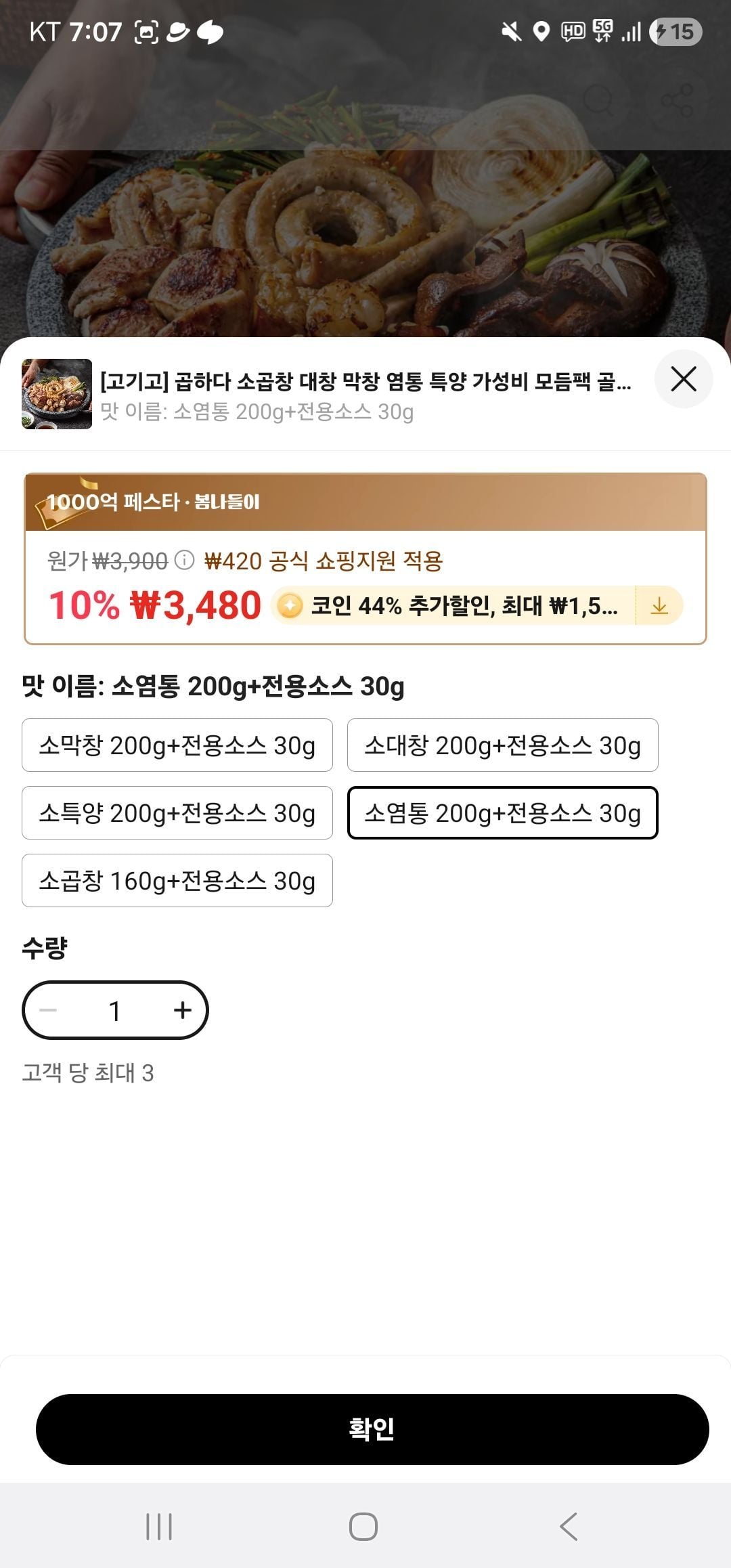Viewport: 731px width, 1568px height.
Task: Close the option selection sheet
Action: coord(683,379)
